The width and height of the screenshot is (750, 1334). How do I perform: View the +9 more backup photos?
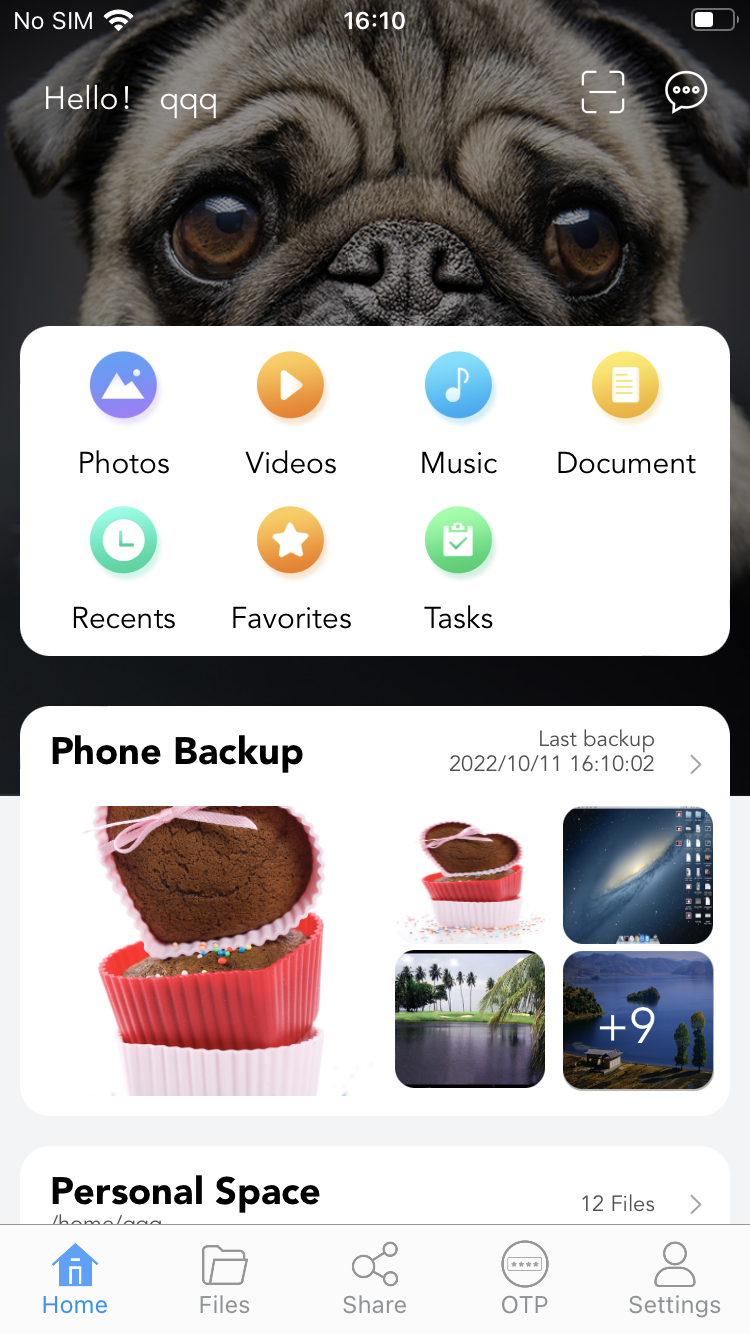click(x=638, y=1019)
